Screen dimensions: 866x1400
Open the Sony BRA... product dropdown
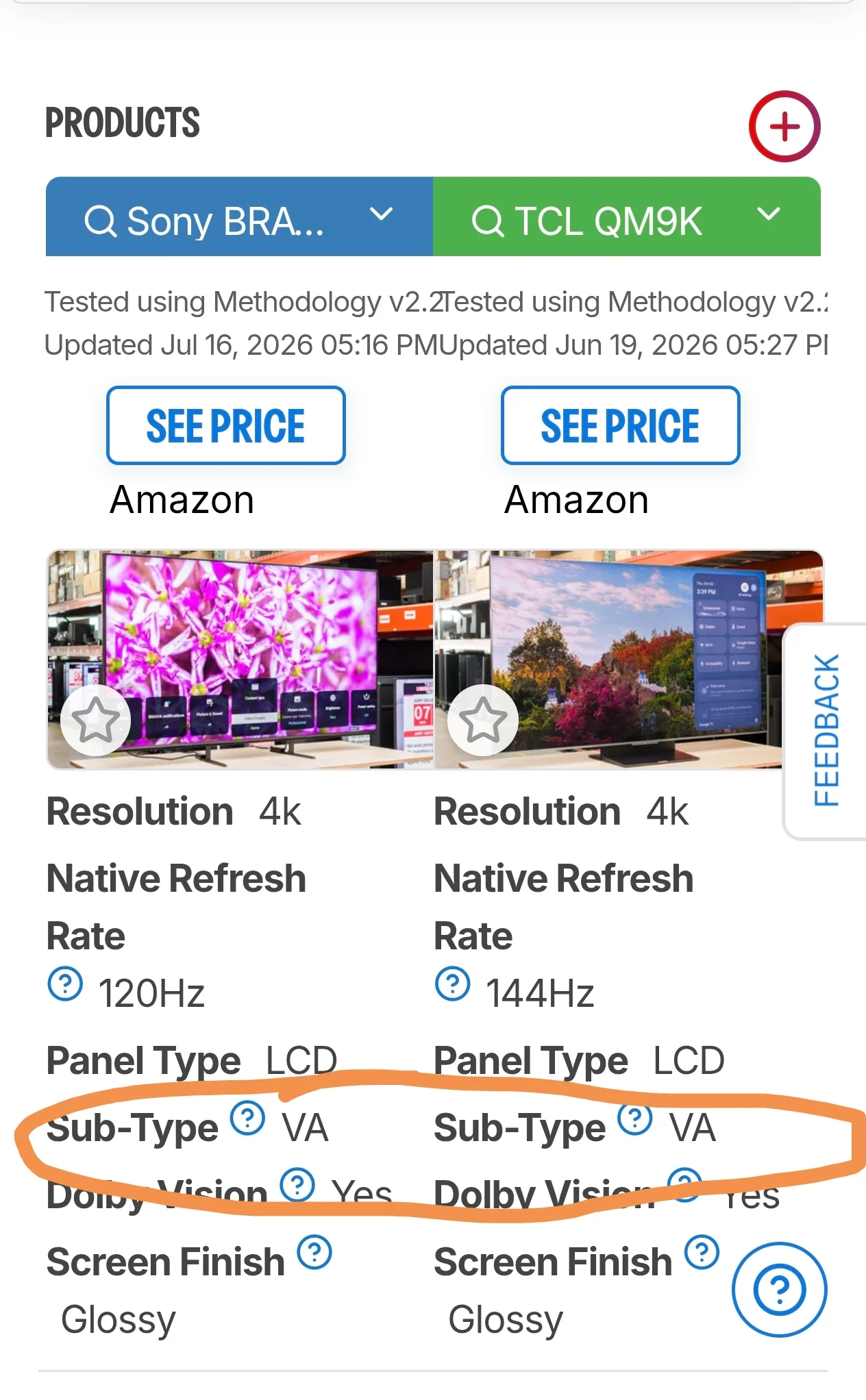tap(239, 216)
